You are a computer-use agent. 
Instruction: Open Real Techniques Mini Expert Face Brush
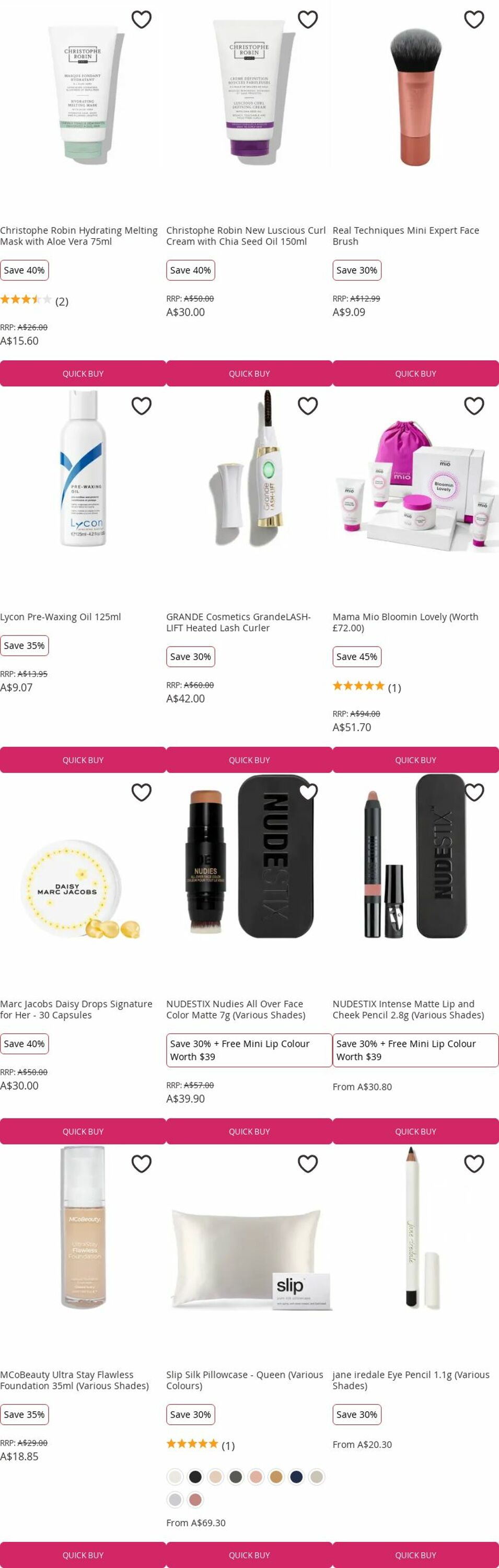[x=405, y=236]
